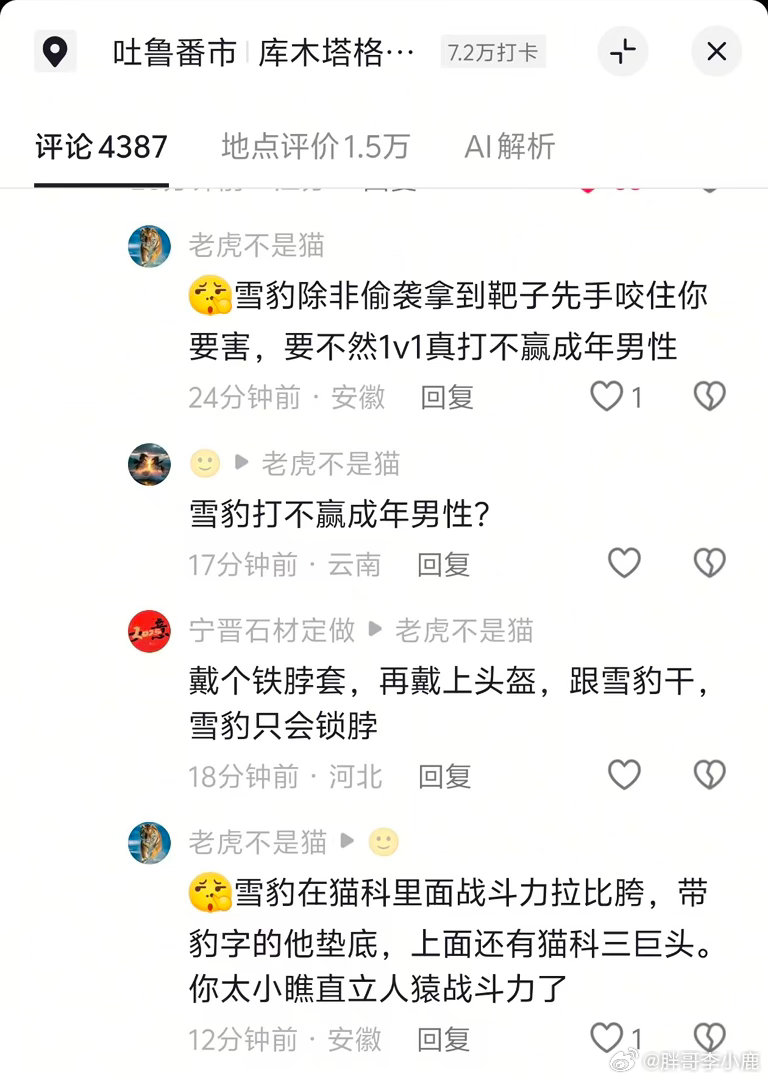Click the dislike icon beside the 雪豹打不赢成年男性 comment

coord(709,563)
